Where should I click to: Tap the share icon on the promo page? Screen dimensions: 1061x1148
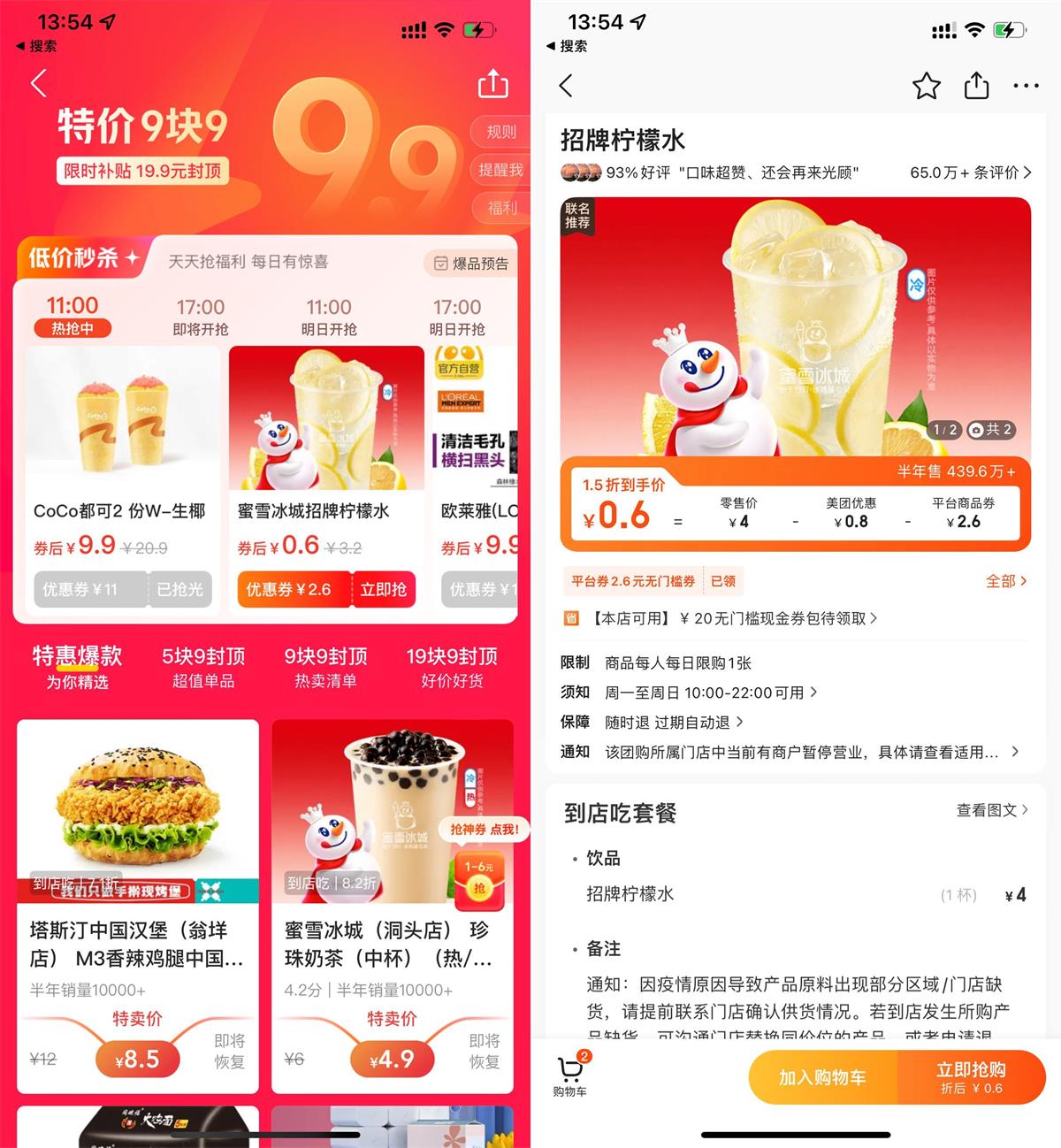click(x=492, y=85)
